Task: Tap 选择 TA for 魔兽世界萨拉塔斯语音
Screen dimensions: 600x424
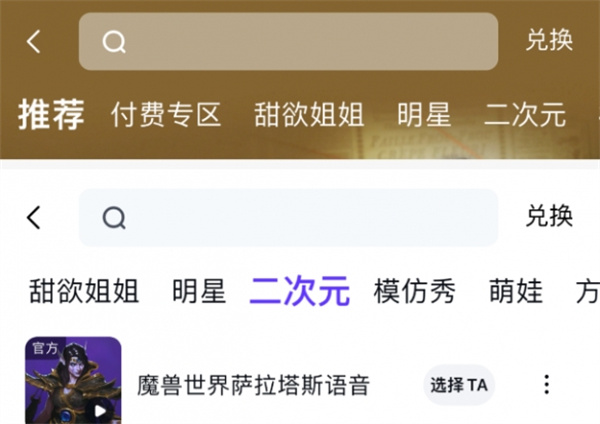Action: tap(459, 385)
